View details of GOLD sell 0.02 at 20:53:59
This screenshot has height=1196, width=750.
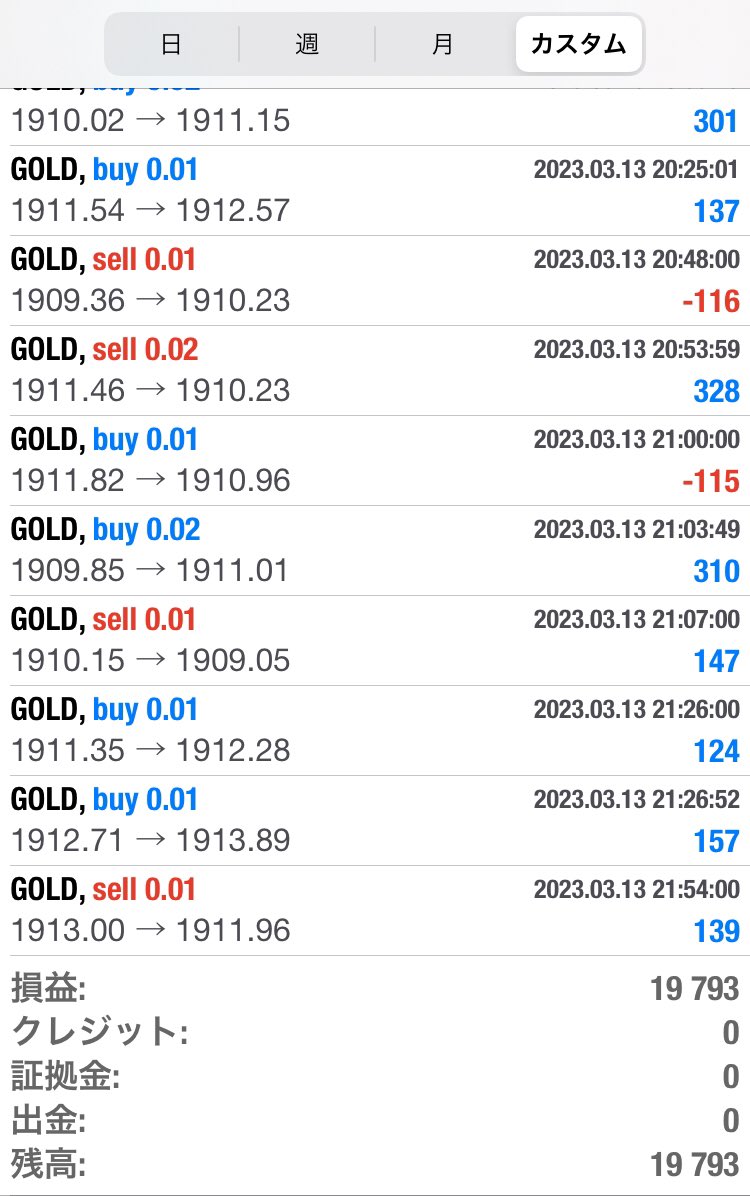(x=375, y=370)
